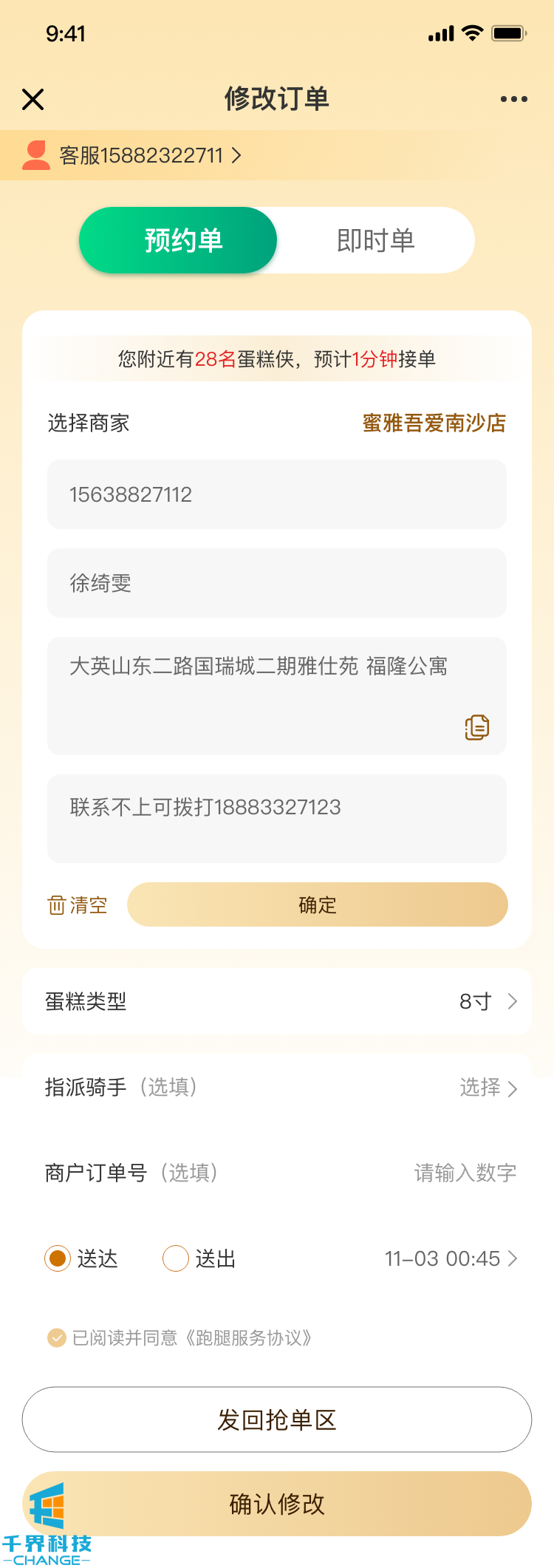
Task: Change the delivery time 11-03 00:45
Action: [451, 1258]
